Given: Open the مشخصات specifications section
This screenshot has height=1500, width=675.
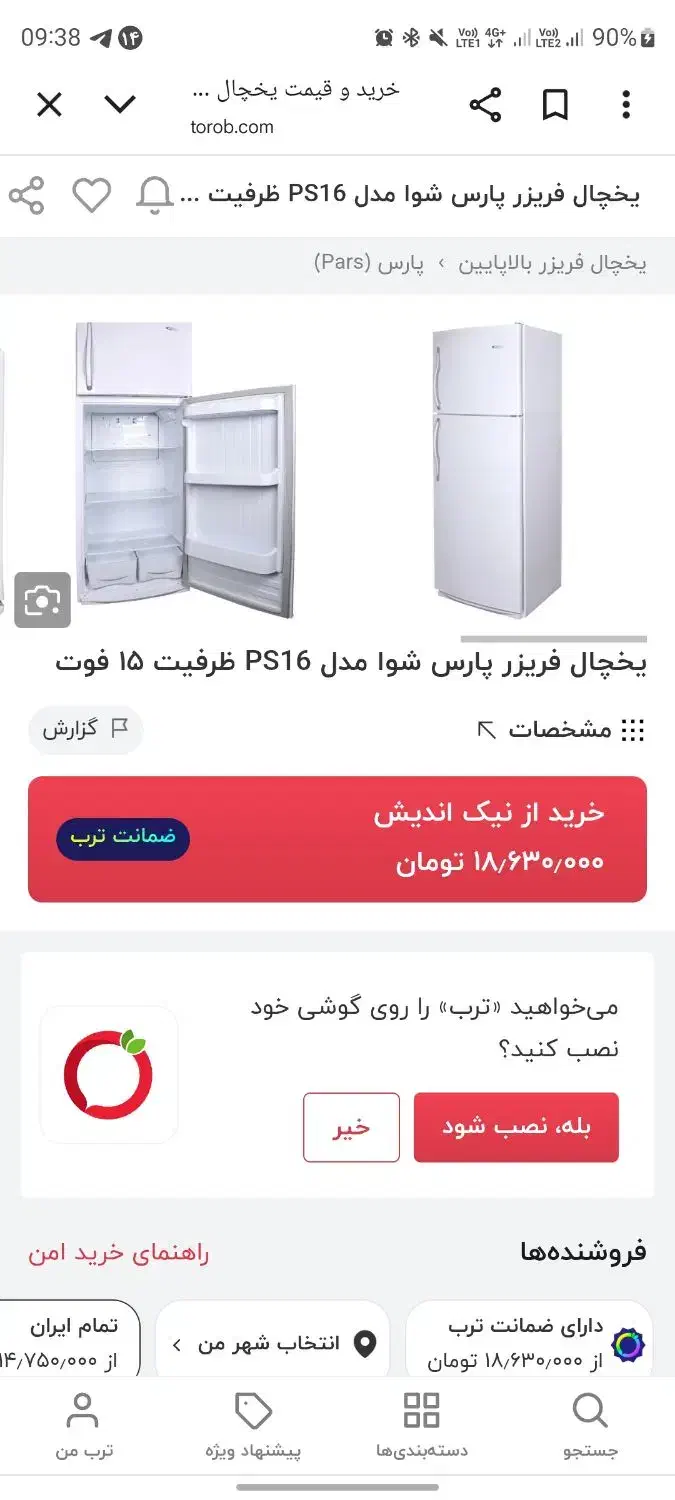Looking at the screenshot, I should (560, 730).
